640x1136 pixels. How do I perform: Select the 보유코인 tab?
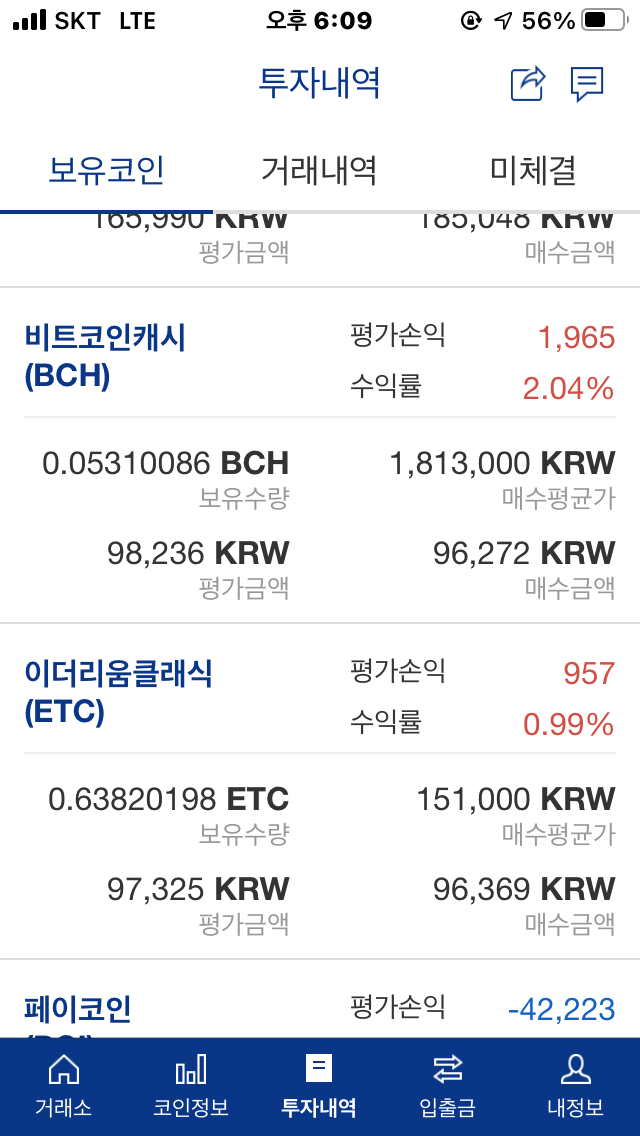107,171
